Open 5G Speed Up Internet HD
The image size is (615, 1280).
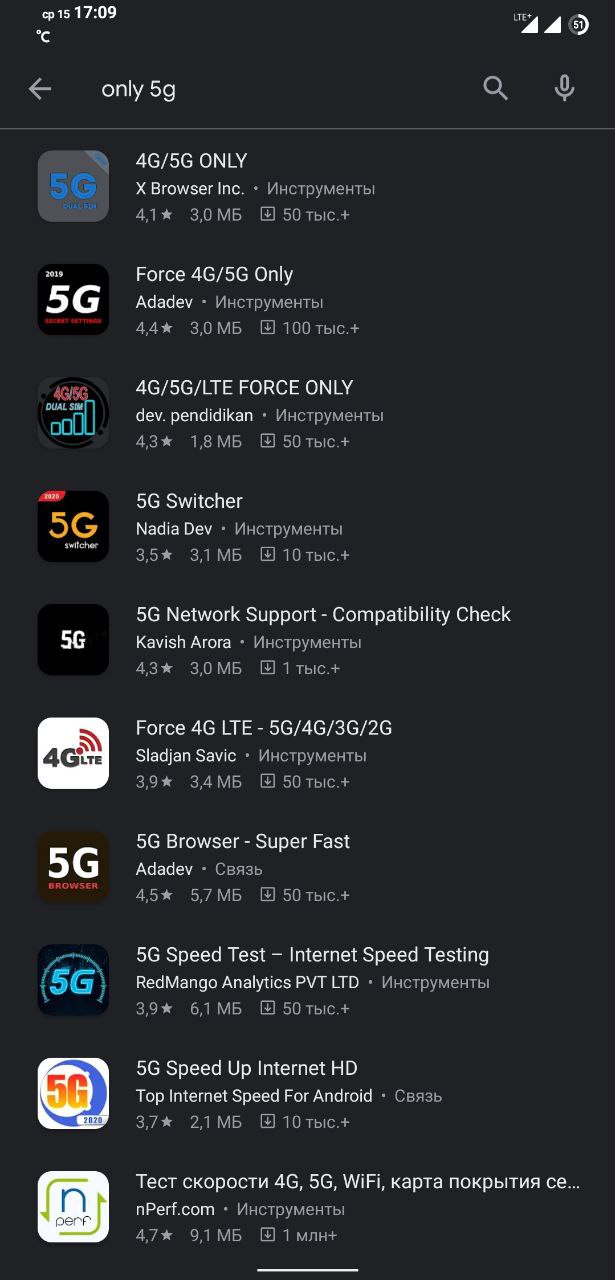point(300,1094)
